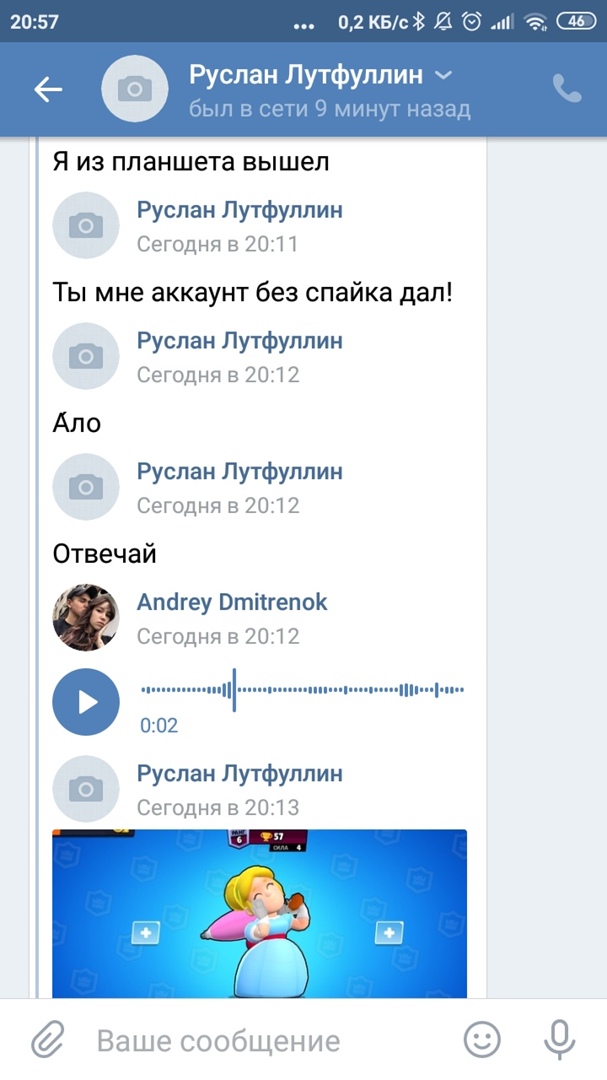Expand the Руслан Лутфуллин chat header menu

tap(444, 75)
